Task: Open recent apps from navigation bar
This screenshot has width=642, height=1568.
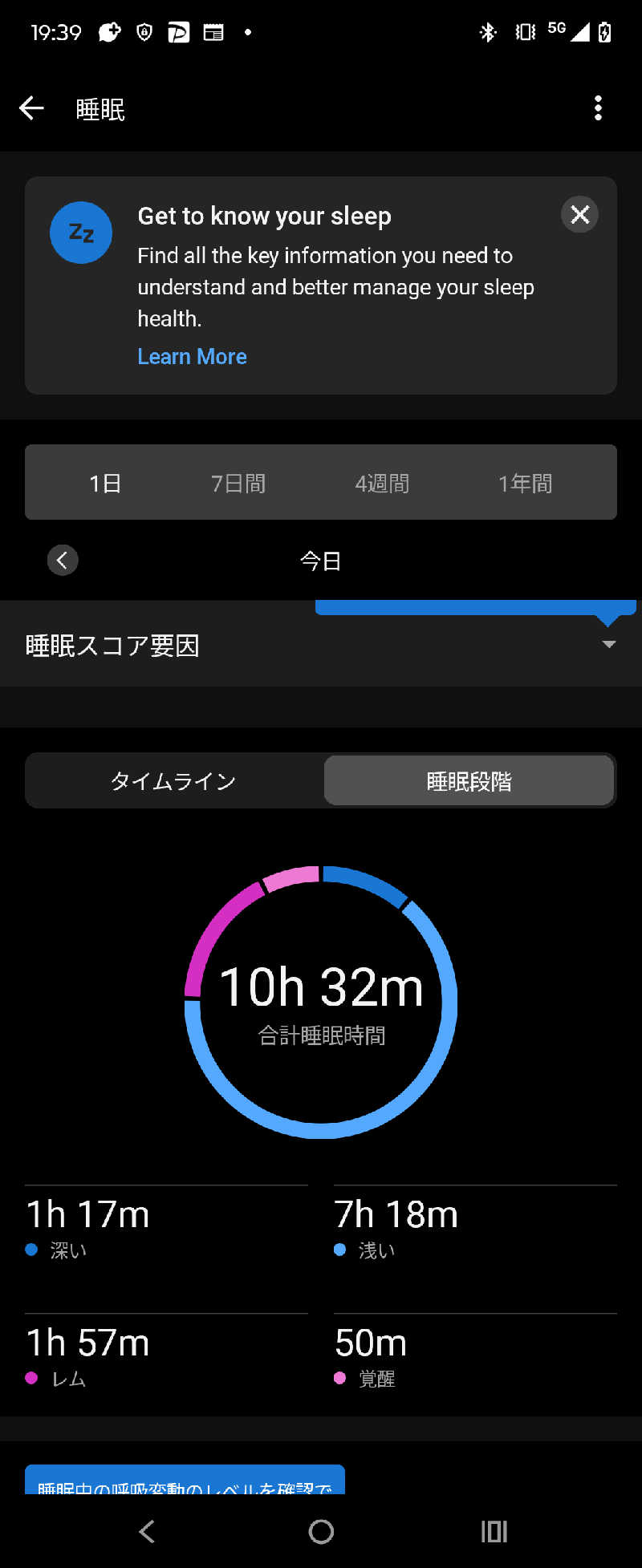Action: coord(494,1531)
